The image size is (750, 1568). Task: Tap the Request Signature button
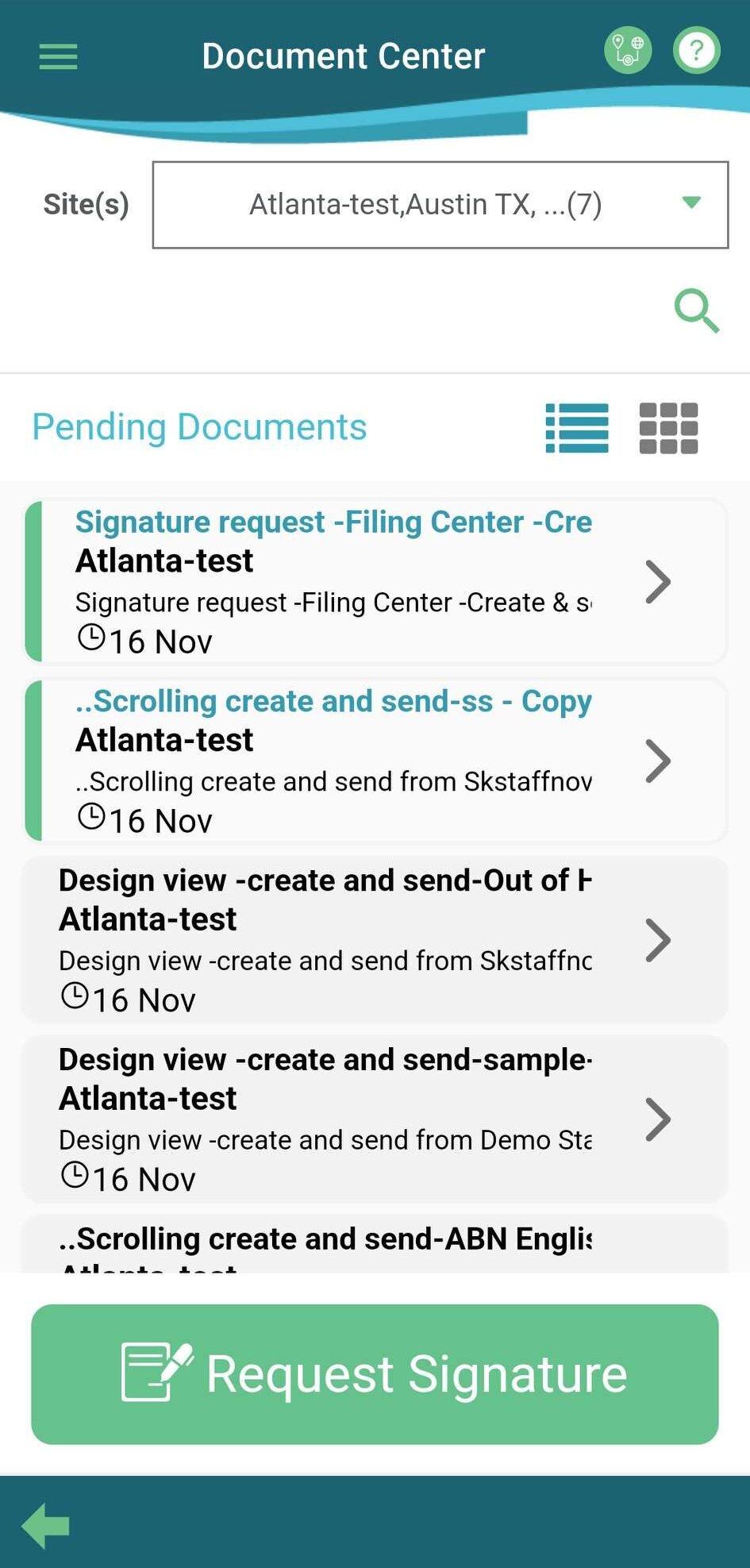(375, 1374)
